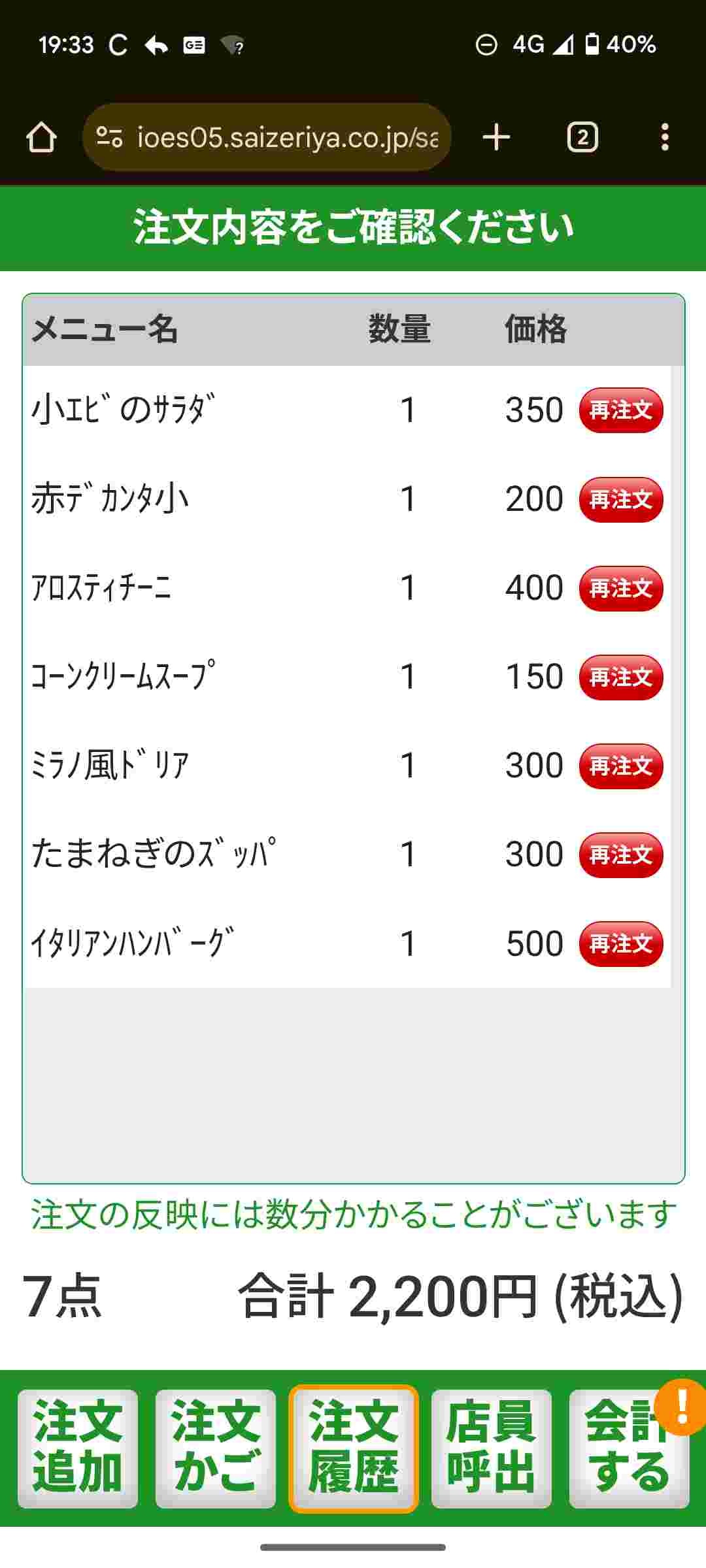Go to the browser home page
This screenshot has width=706, height=1568.
41,138
